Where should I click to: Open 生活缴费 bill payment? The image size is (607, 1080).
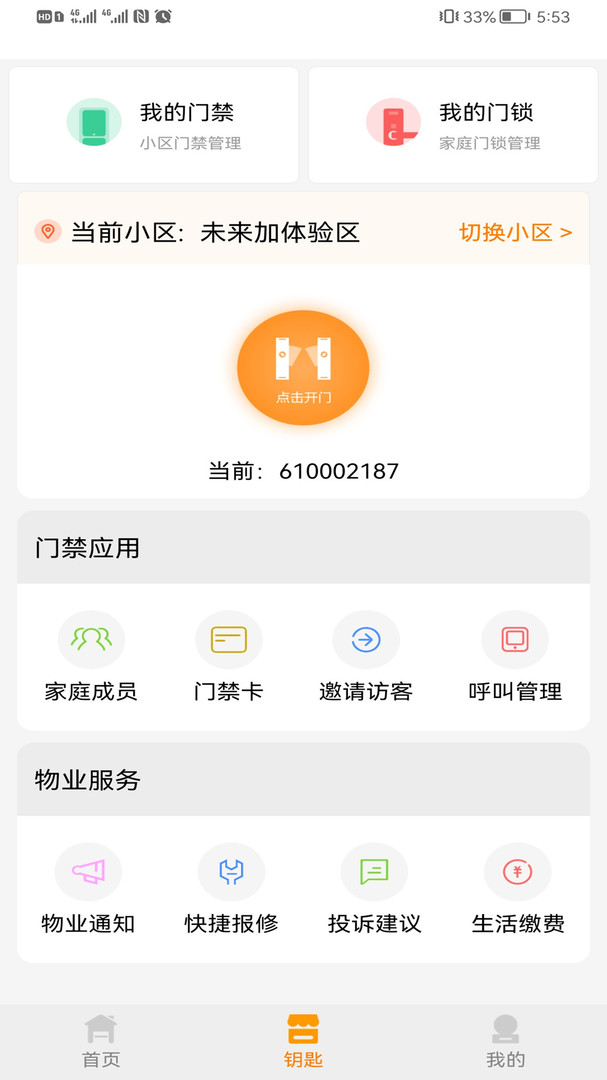coord(517,889)
